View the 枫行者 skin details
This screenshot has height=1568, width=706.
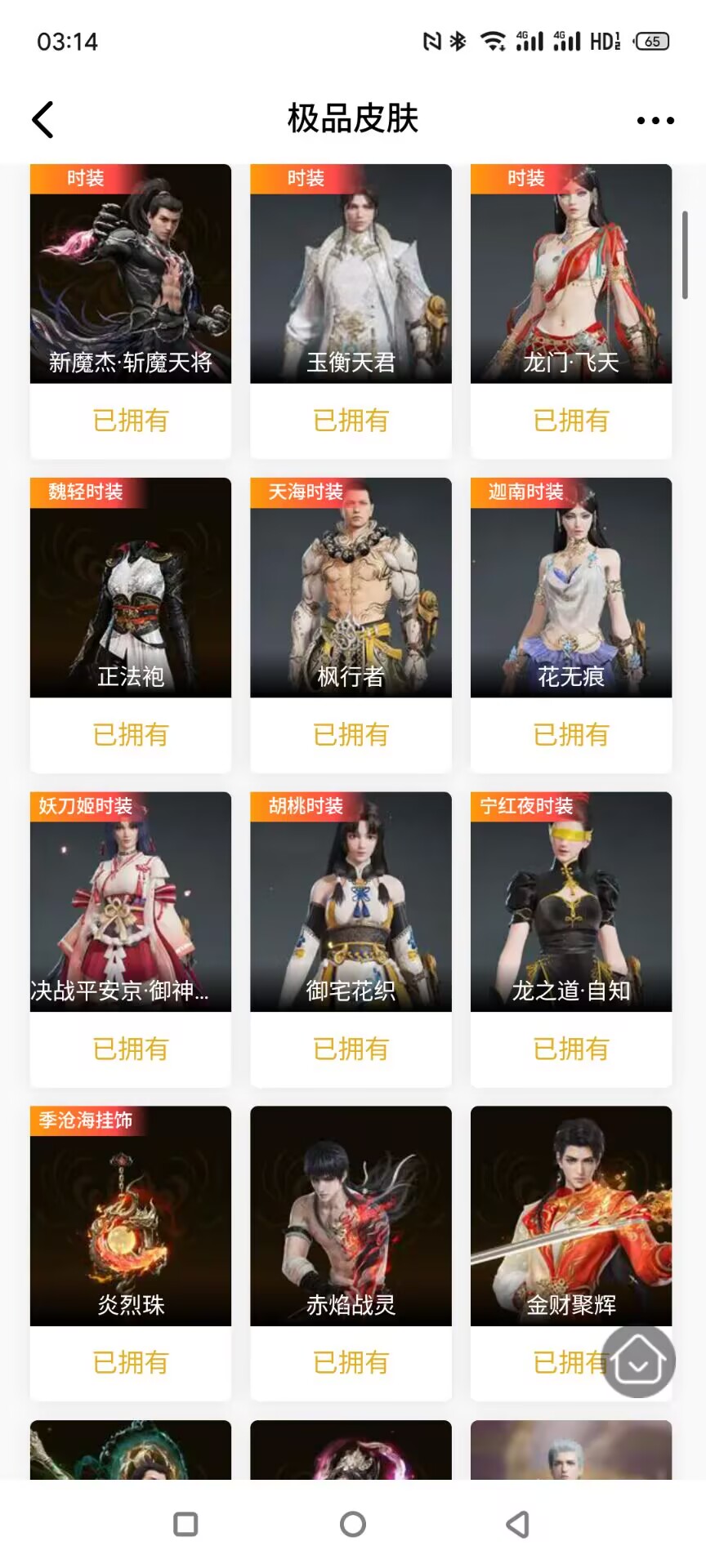(351, 588)
